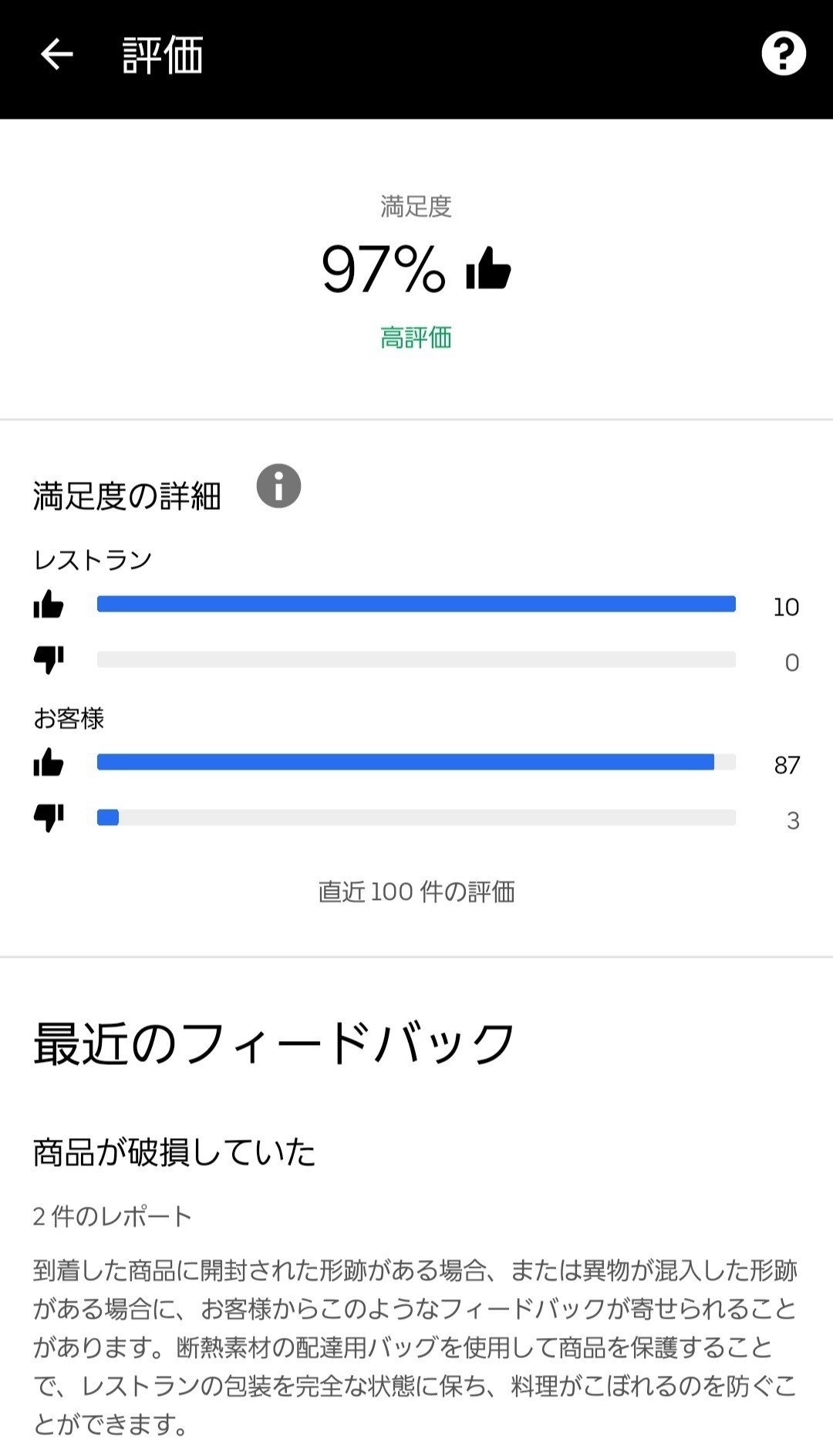Click the お客様 thumbs up icon
The height and width of the screenshot is (1456, 833).
(x=48, y=763)
